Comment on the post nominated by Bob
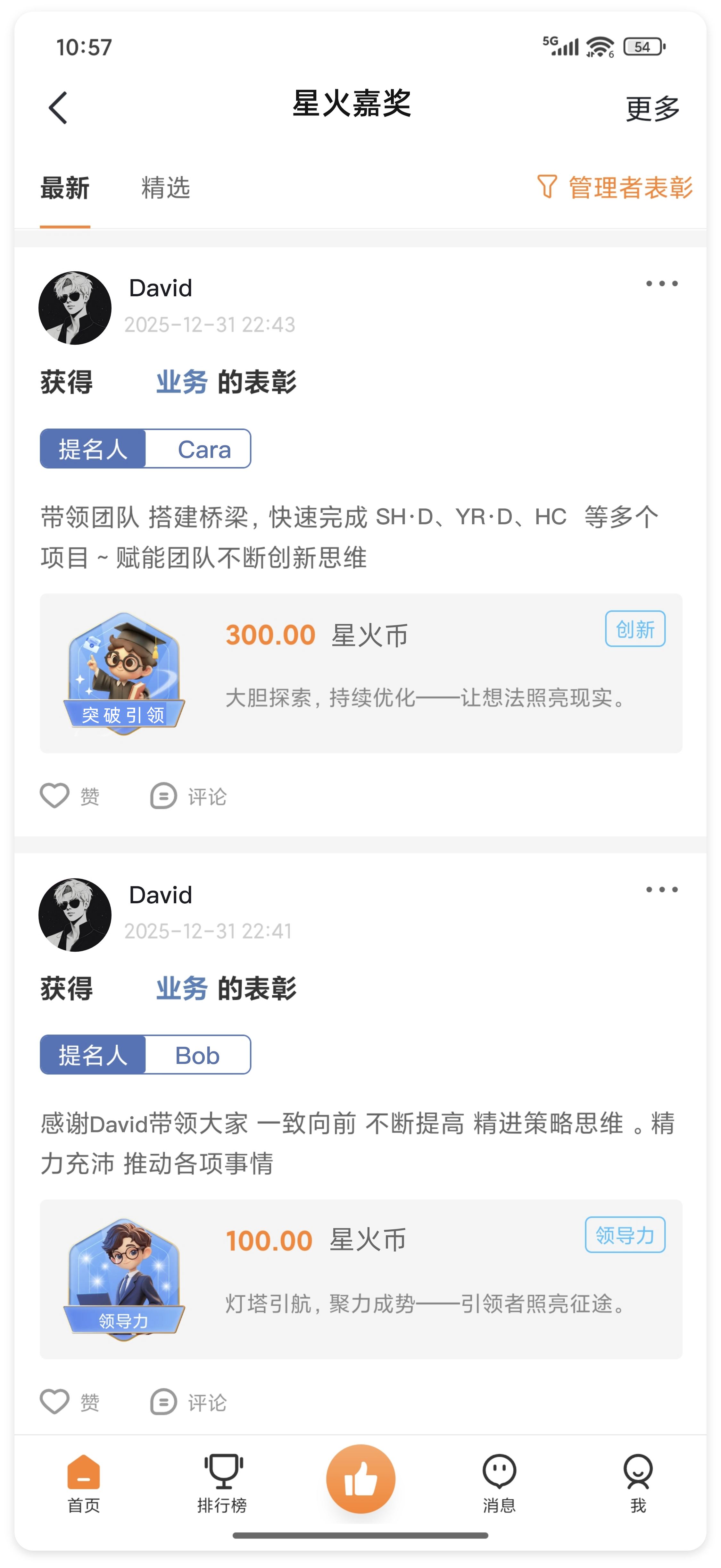The width and height of the screenshot is (721, 1568). click(189, 1402)
